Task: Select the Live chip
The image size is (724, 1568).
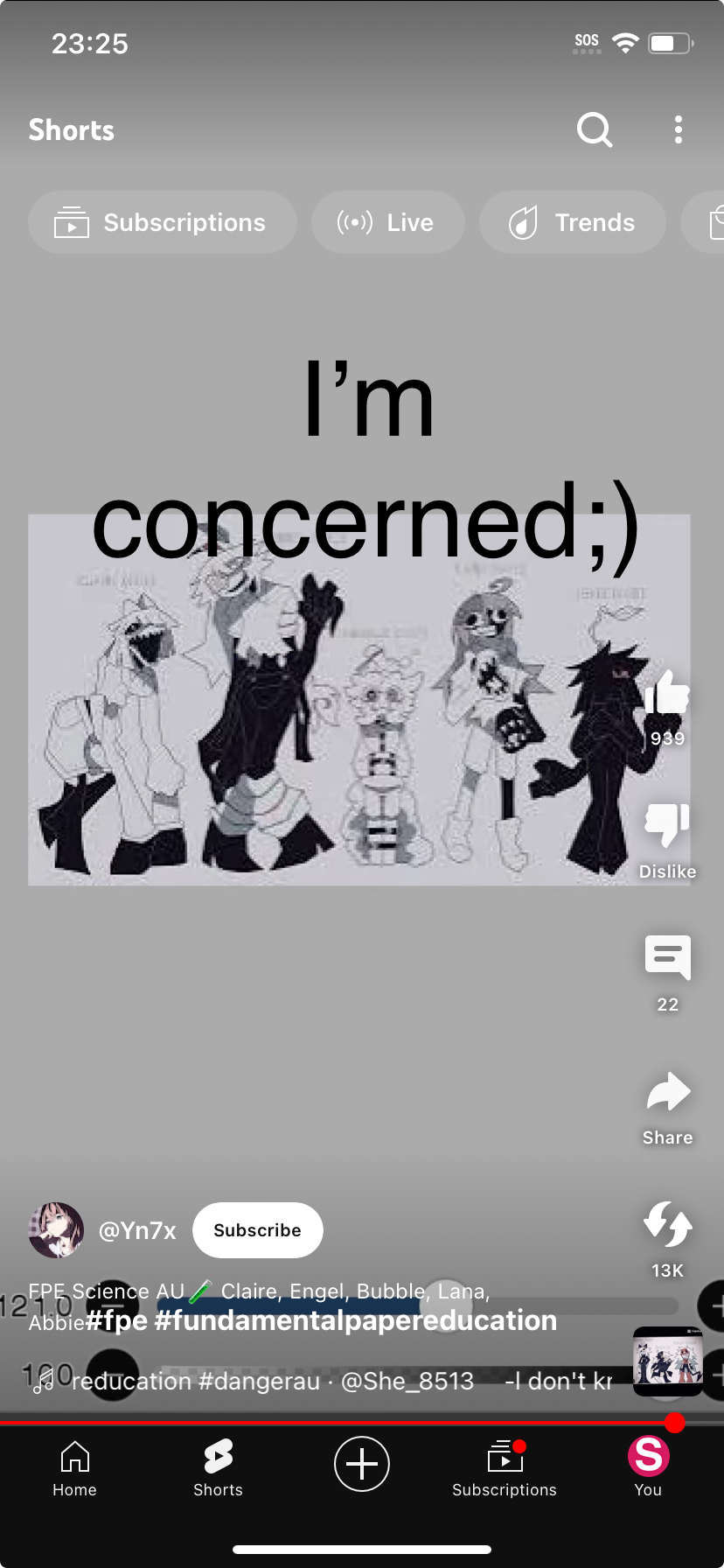Action: coord(386,222)
